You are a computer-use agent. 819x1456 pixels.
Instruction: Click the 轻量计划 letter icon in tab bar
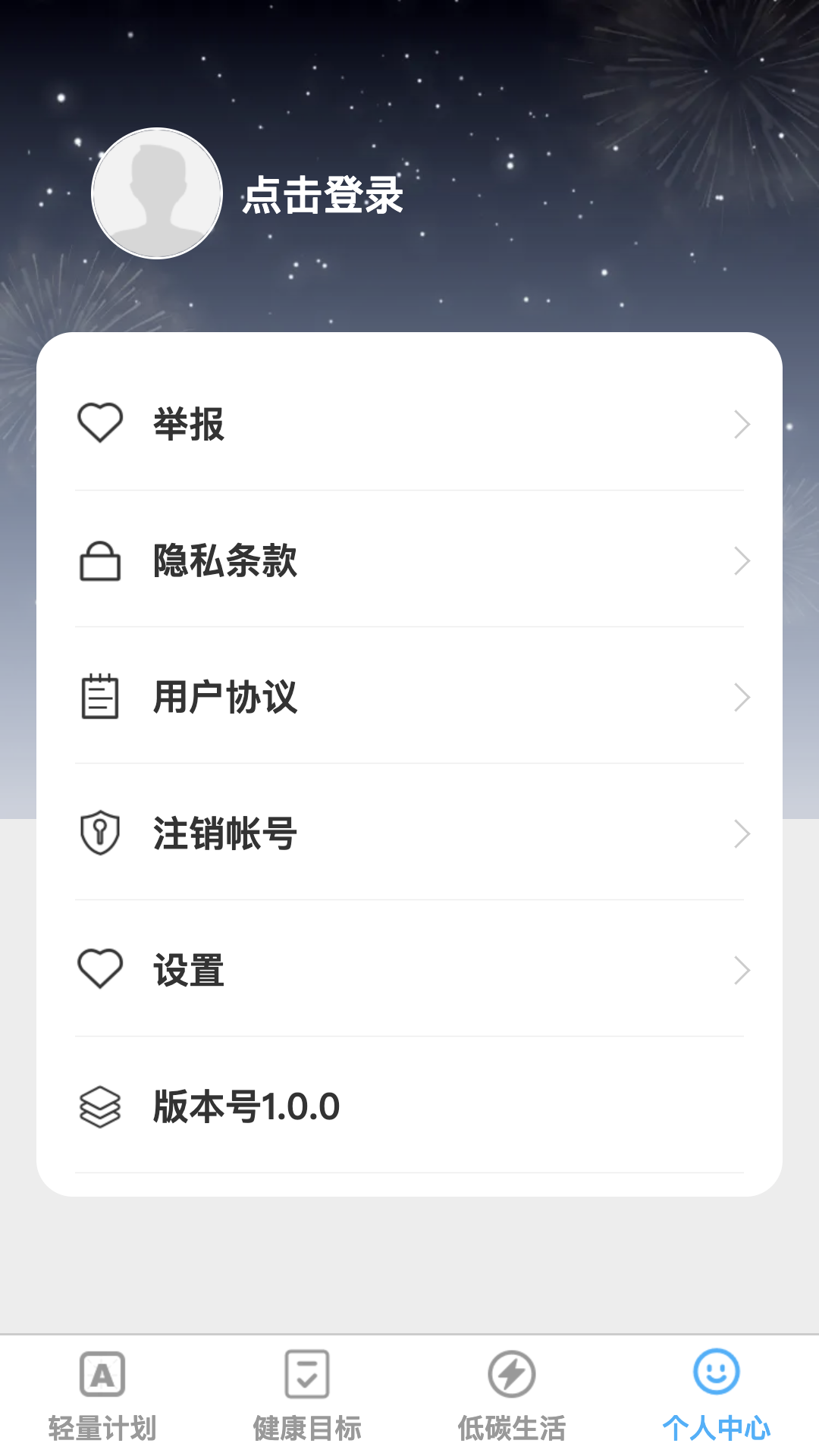(x=102, y=1374)
